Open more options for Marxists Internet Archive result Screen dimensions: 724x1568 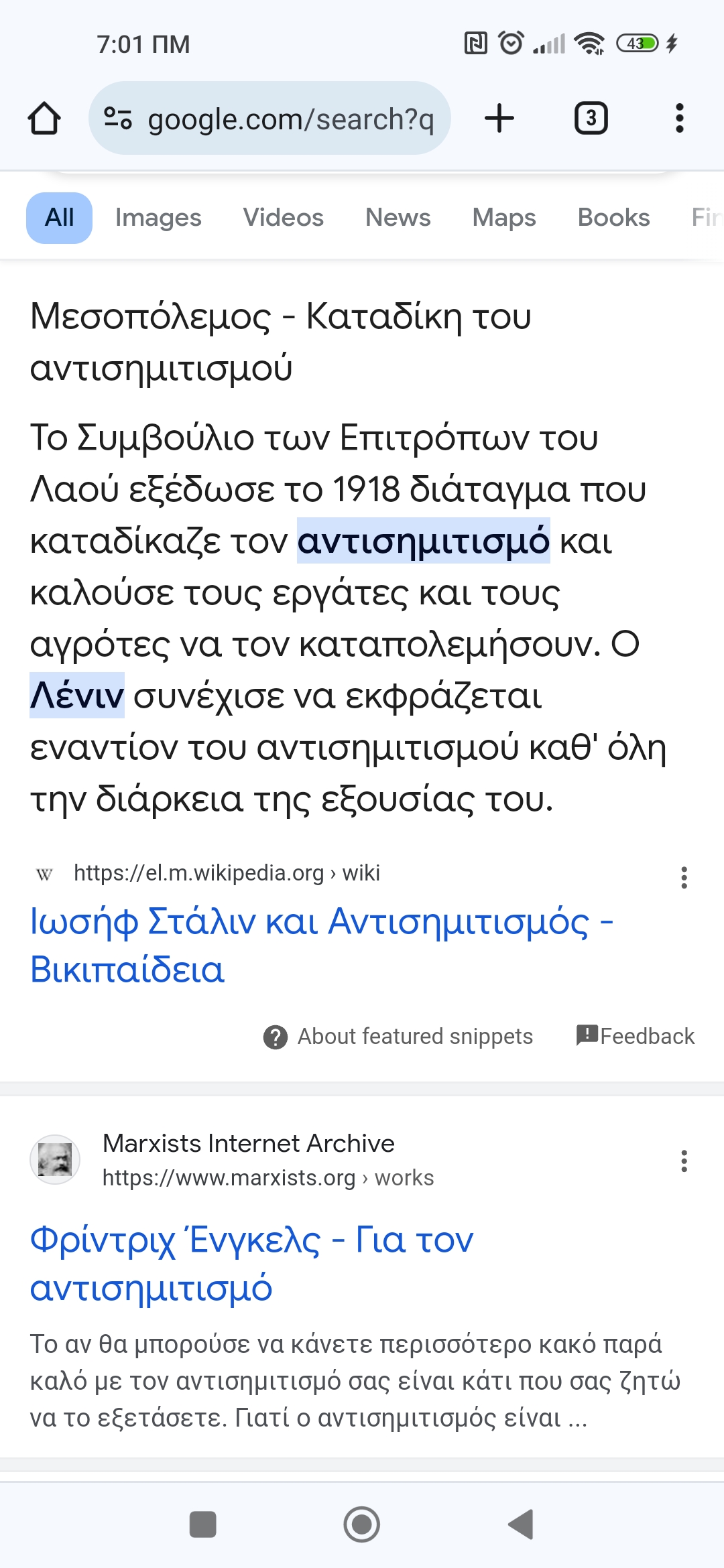[x=684, y=1161]
